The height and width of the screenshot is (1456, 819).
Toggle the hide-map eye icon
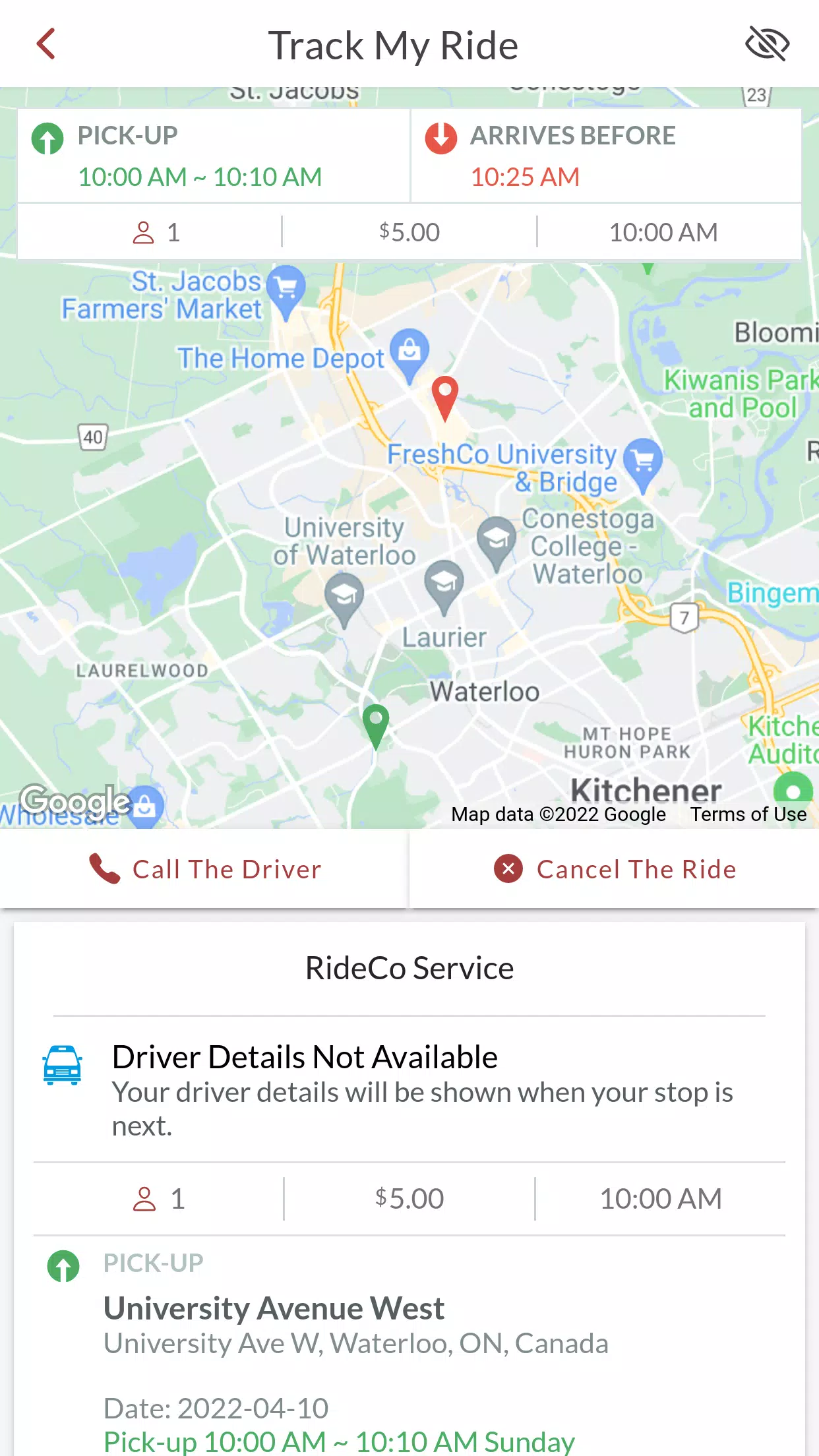coord(768,44)
